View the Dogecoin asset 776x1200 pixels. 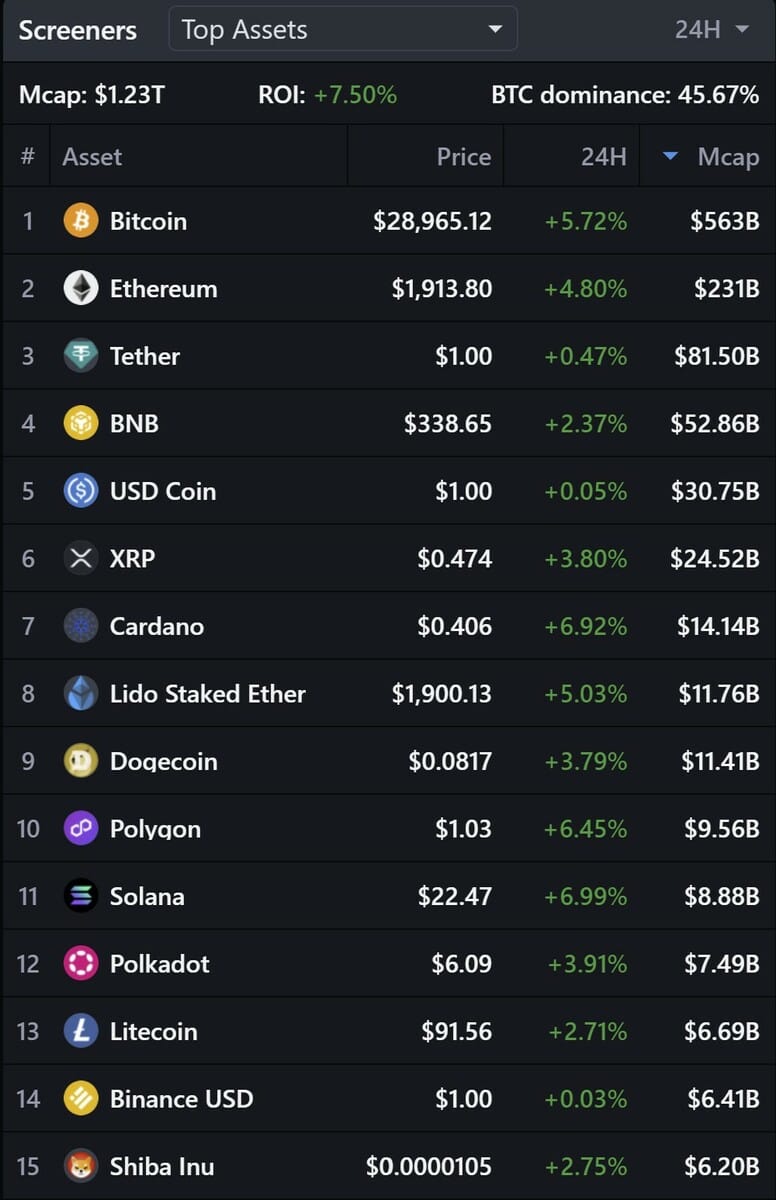point(163,761)
